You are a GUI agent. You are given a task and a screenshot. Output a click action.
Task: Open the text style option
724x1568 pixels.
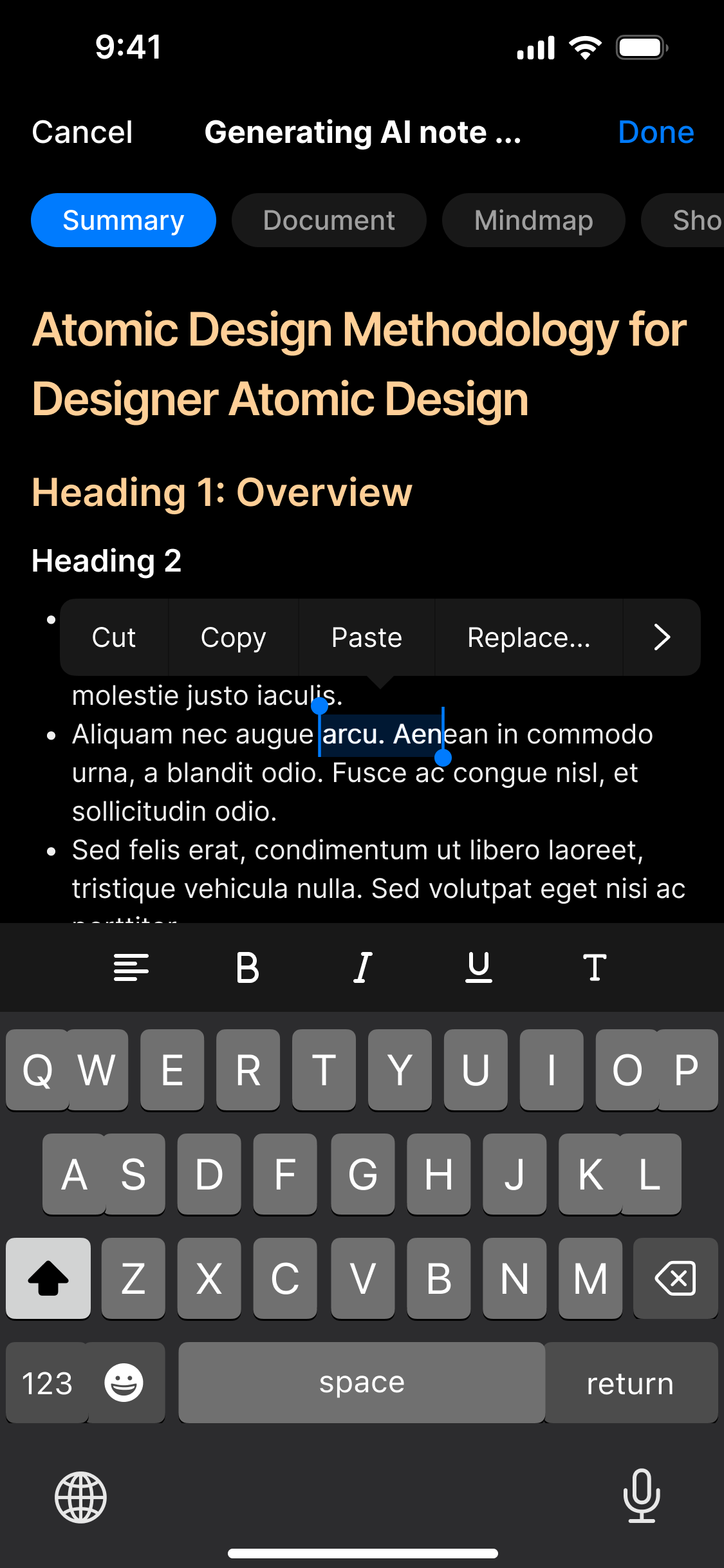(595, 967)
